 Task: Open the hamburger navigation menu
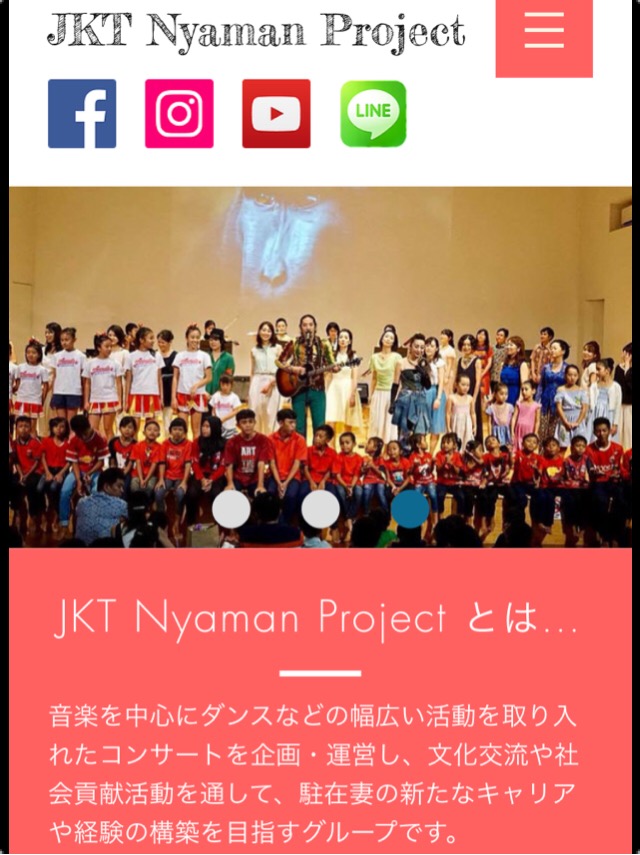tap(544, 33)
